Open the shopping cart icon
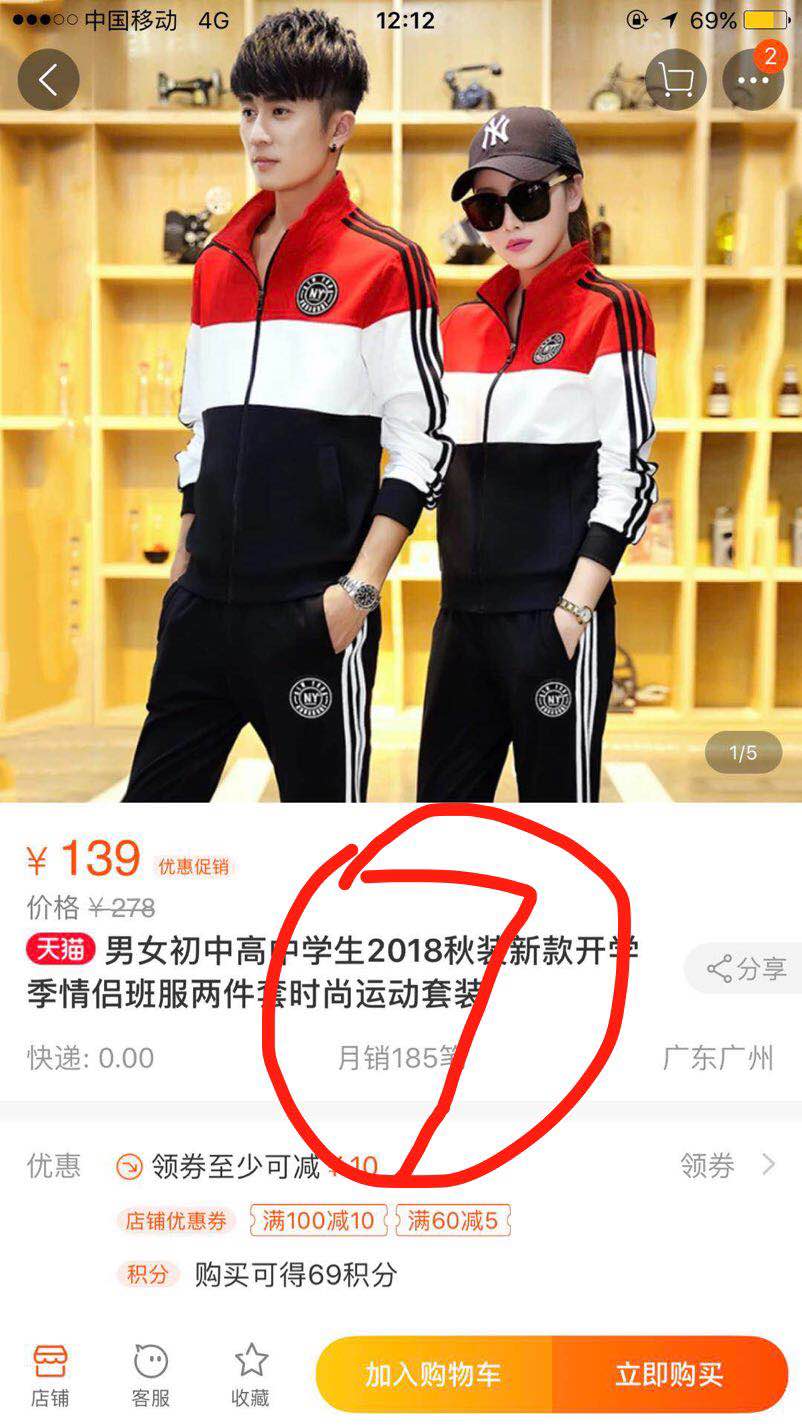 pyautogui.click(x=676, y=80)
